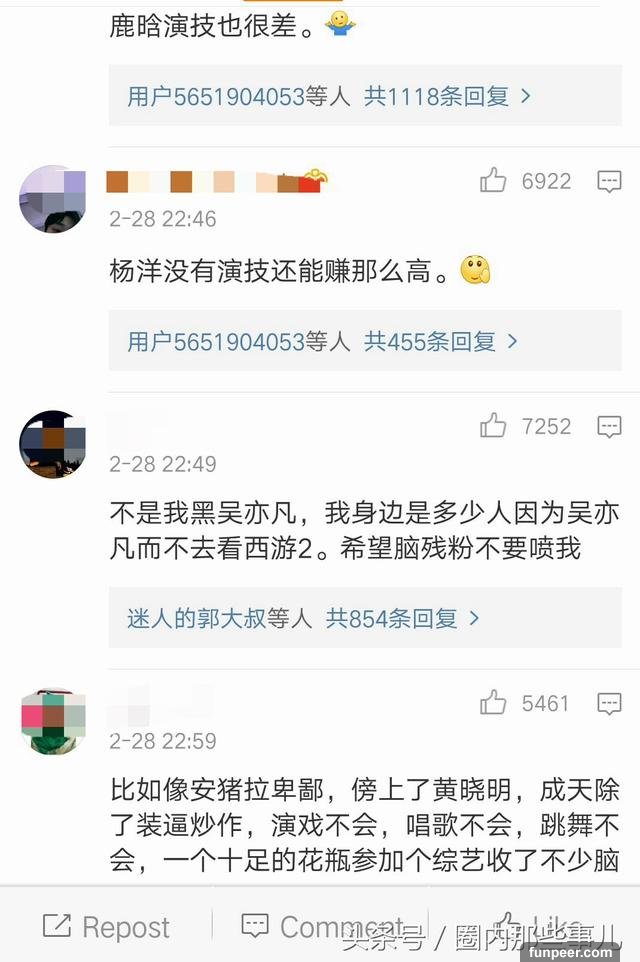Like the comment with 7252 likes
640x962 pixels.
tap(493, 427)
